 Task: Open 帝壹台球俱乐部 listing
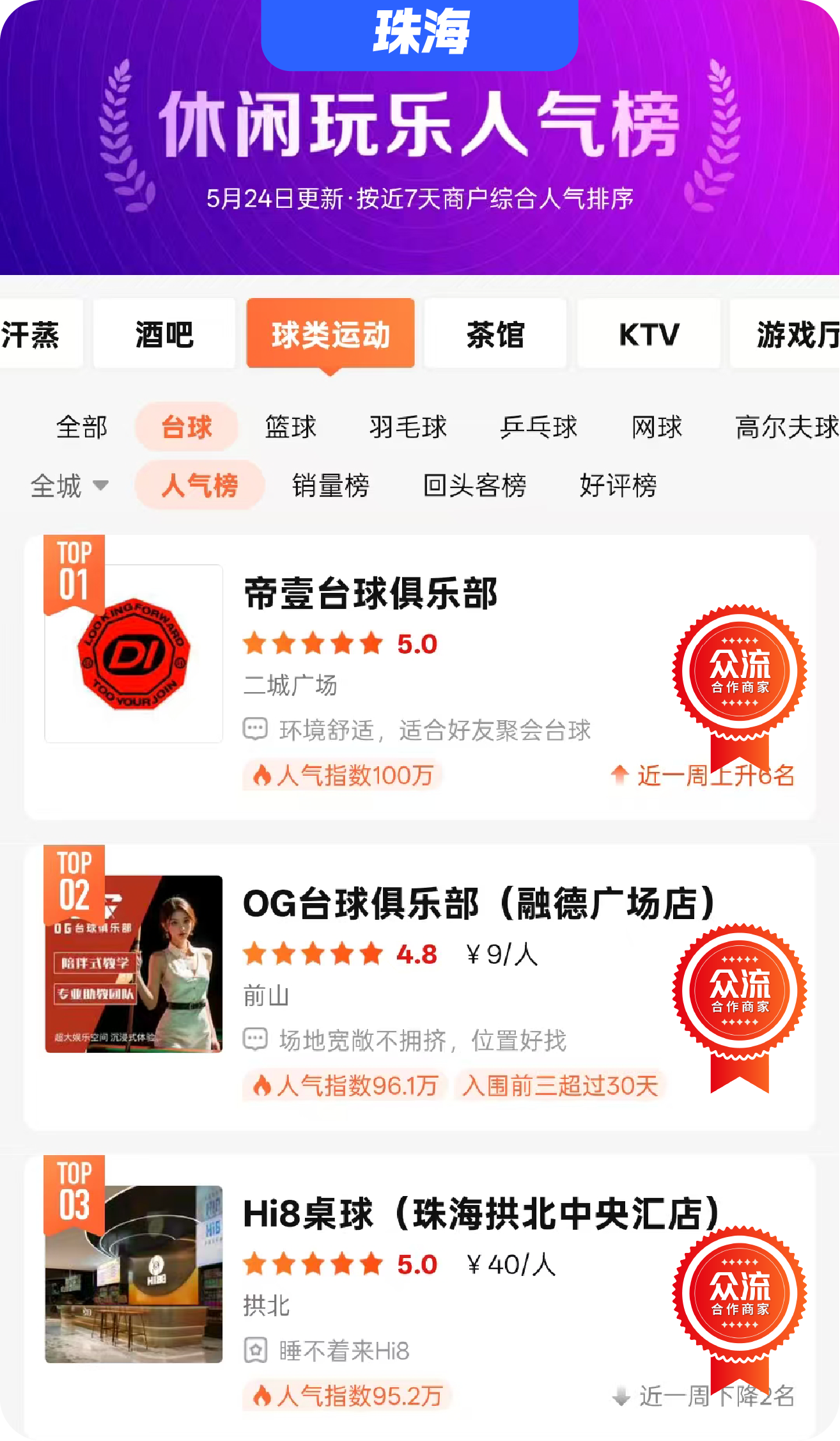click(371, 594)
